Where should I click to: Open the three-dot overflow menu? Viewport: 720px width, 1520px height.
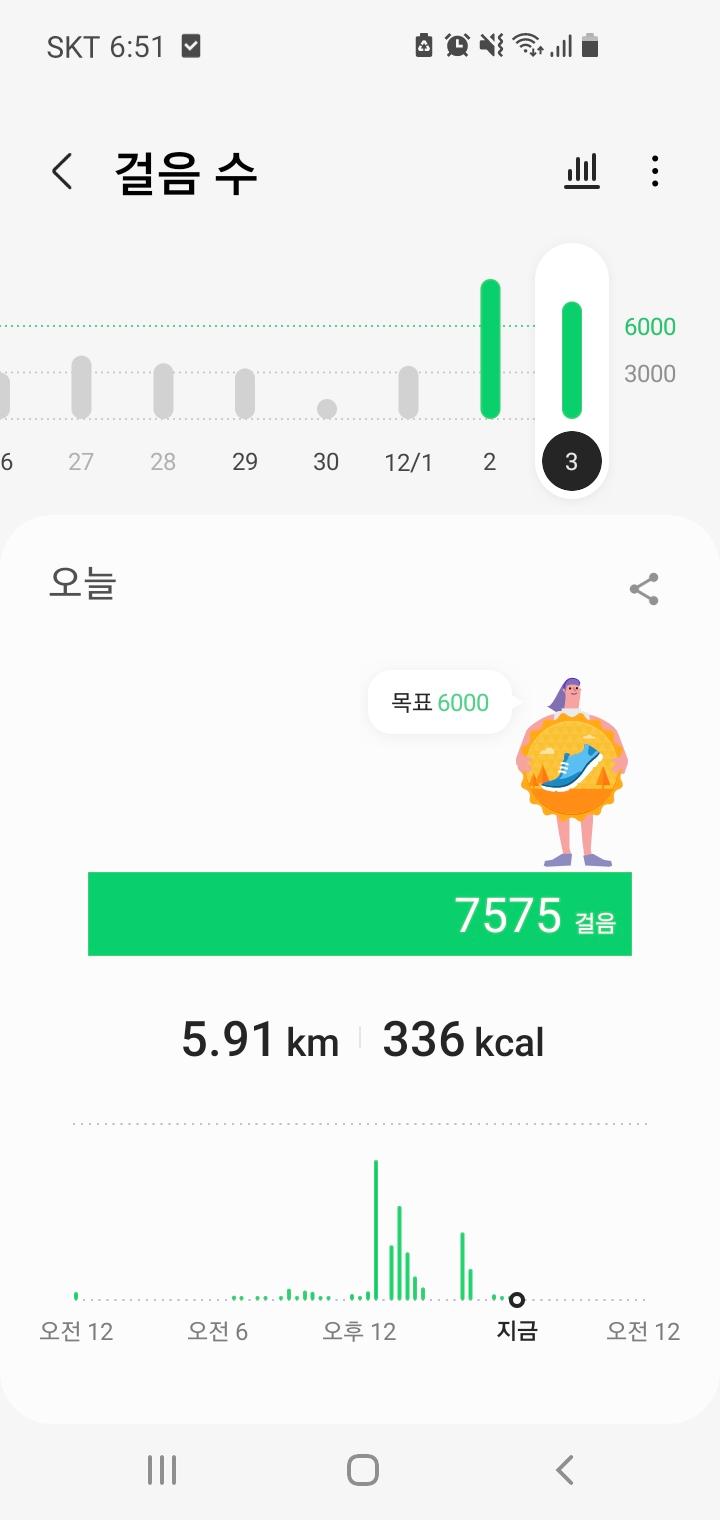[655, 172]
